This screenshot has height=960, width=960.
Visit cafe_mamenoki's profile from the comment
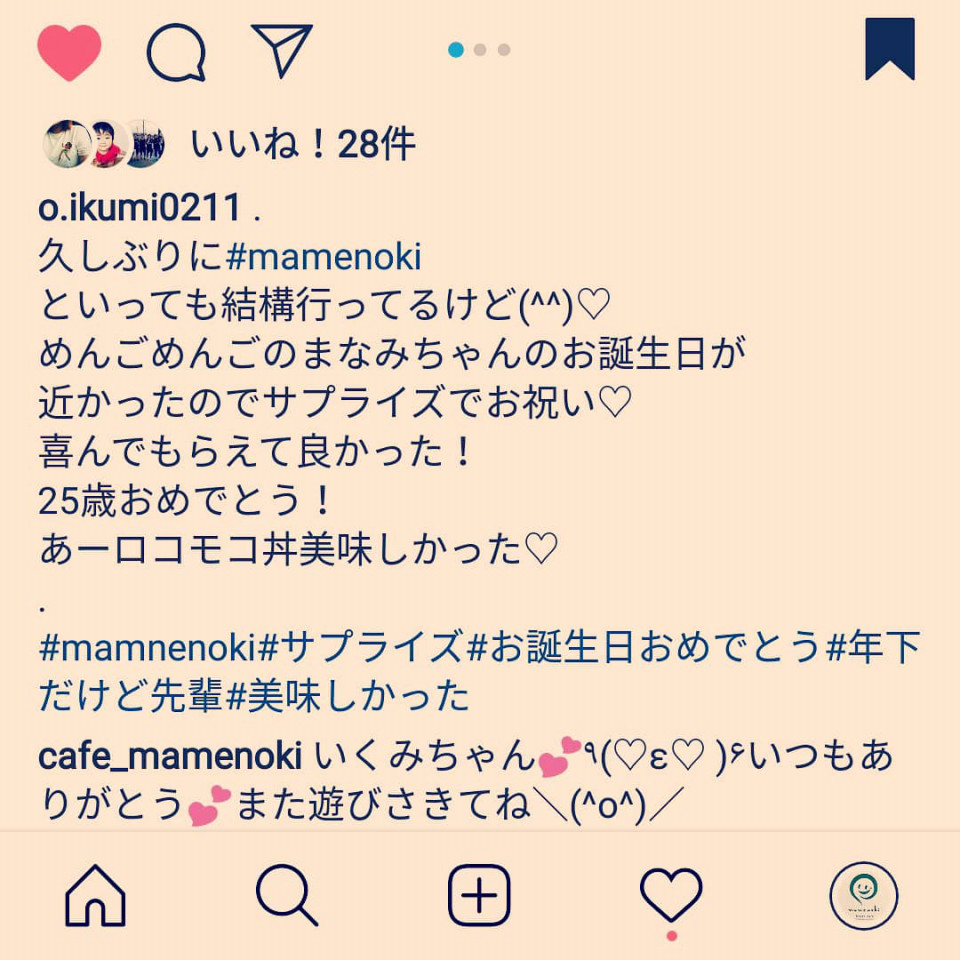coord(169,757)
